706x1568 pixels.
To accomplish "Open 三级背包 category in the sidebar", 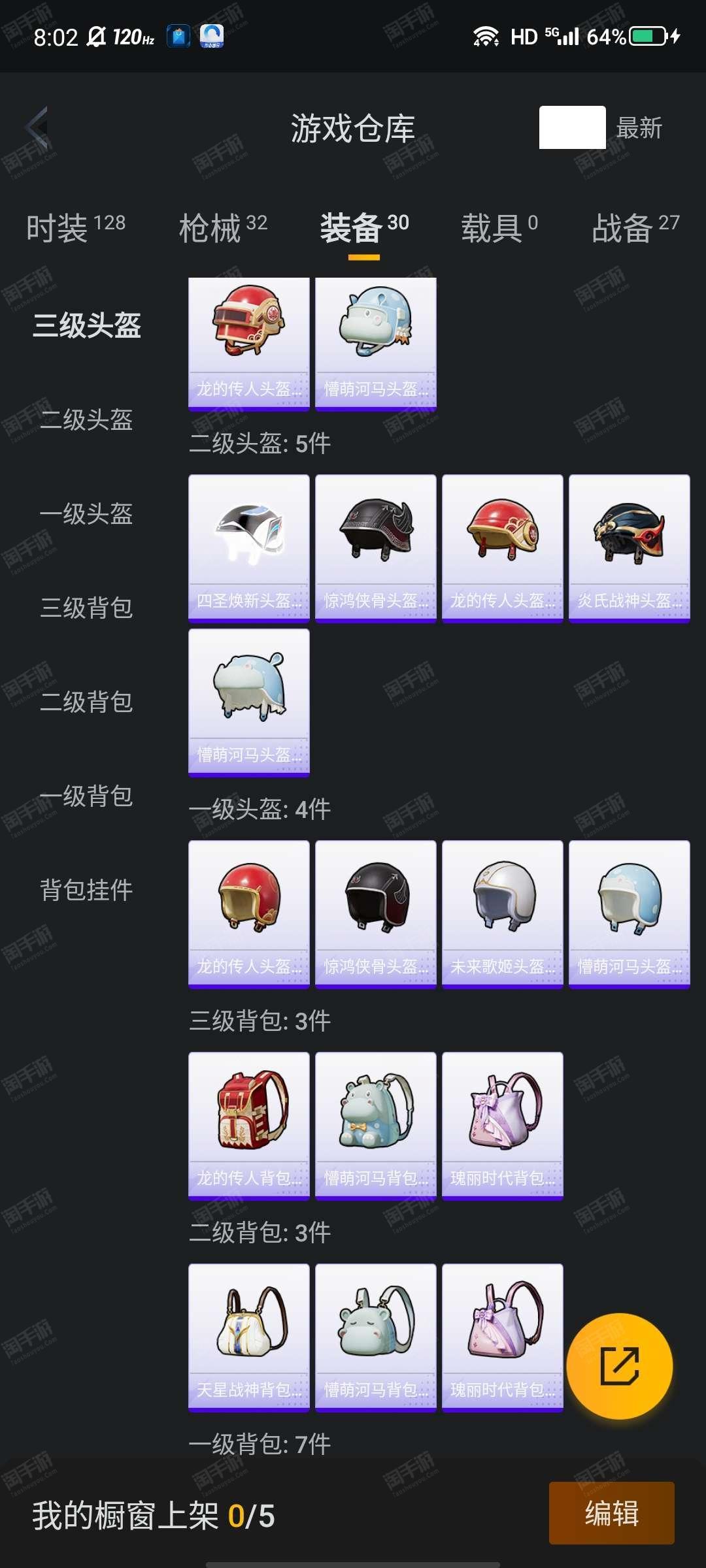I will [86, 608].
